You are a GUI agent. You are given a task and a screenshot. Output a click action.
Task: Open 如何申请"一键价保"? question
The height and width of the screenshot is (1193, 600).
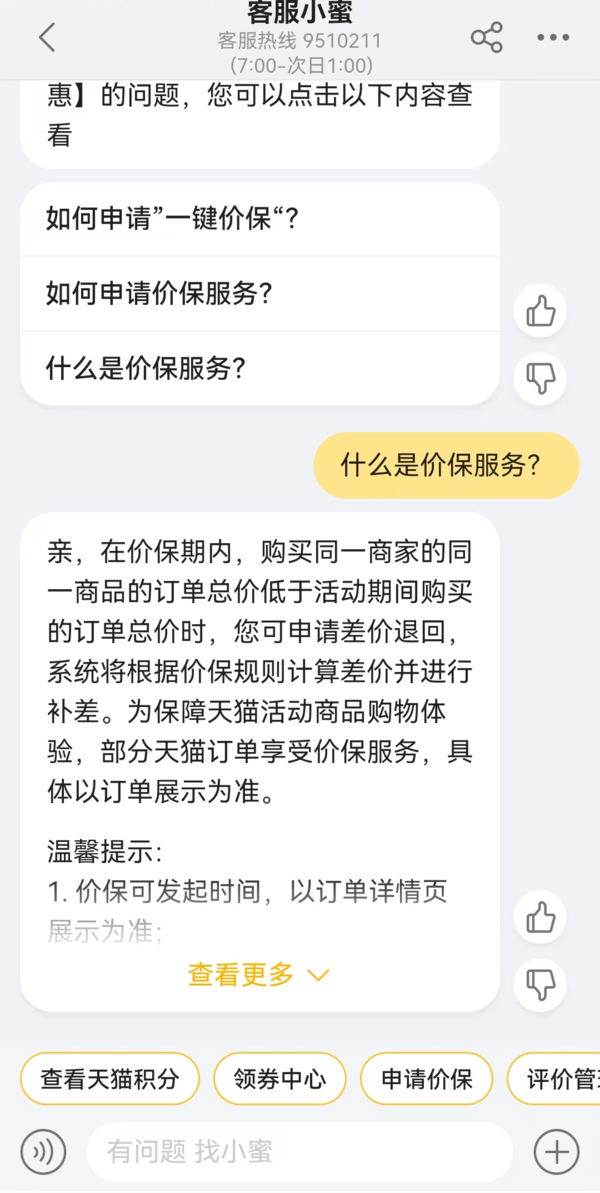pos(259,219)
